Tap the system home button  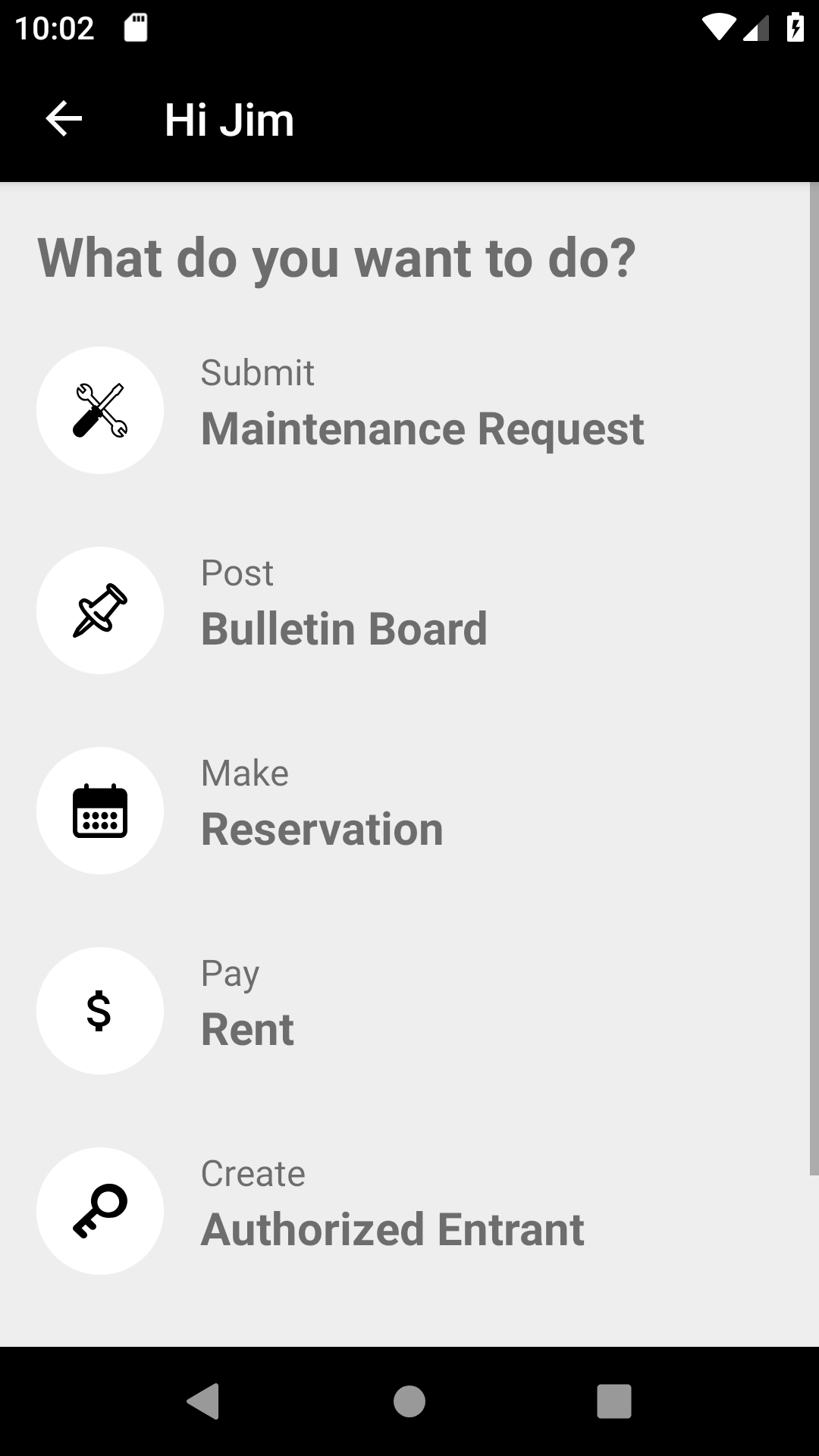409,1401
